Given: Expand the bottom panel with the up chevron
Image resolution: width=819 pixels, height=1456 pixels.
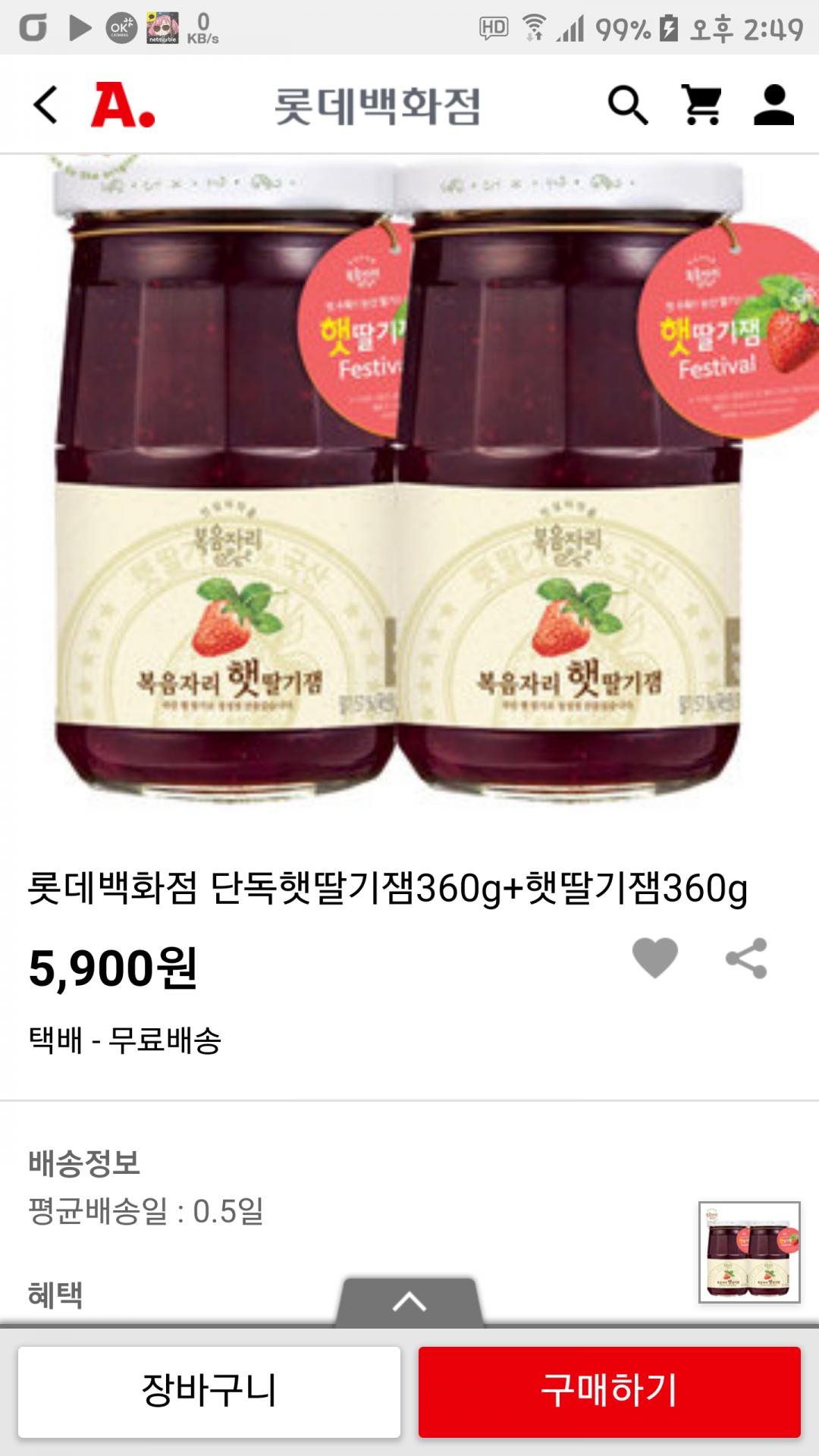Looking at the screenshot, I should pyautogui.click(x=409, y=1303).
